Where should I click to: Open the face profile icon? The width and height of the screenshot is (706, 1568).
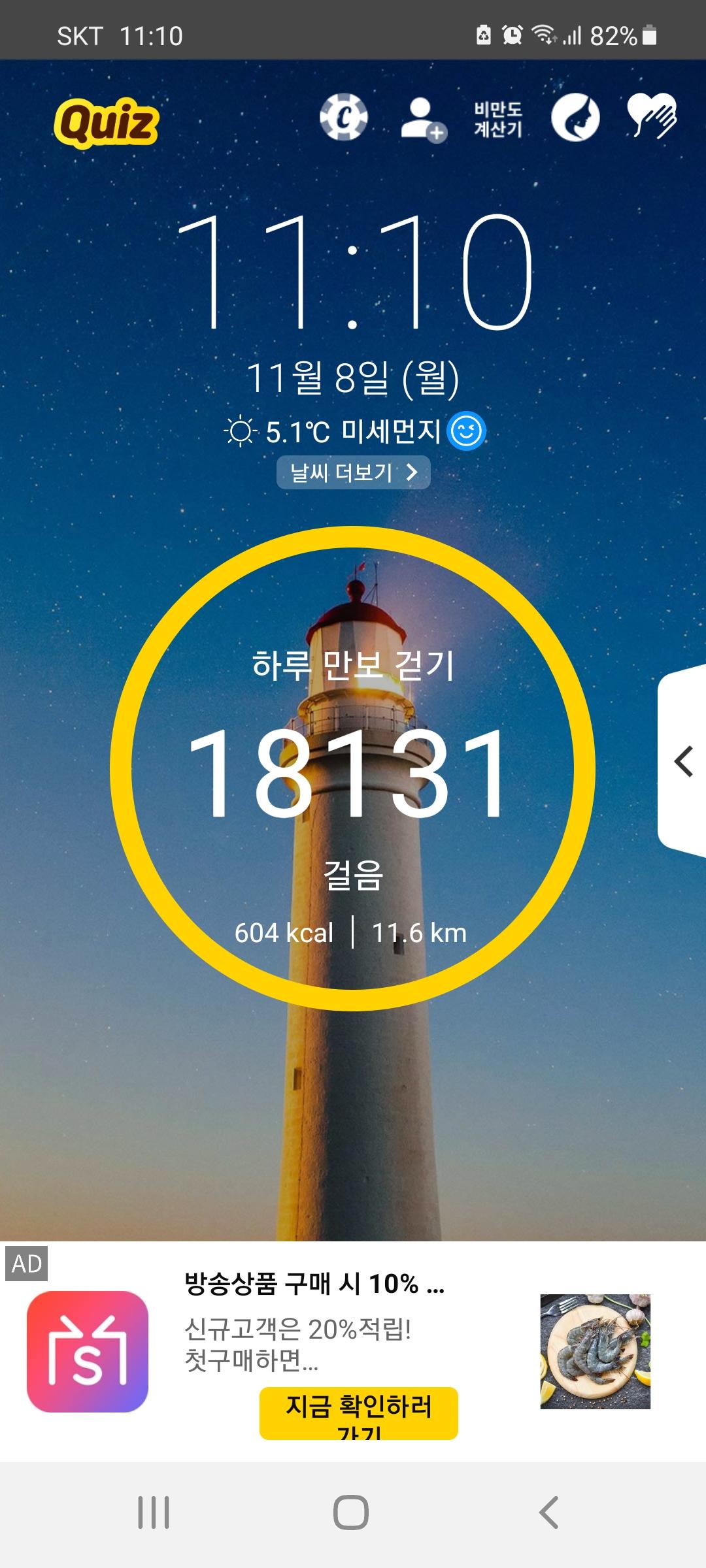[x=575, y=118]
